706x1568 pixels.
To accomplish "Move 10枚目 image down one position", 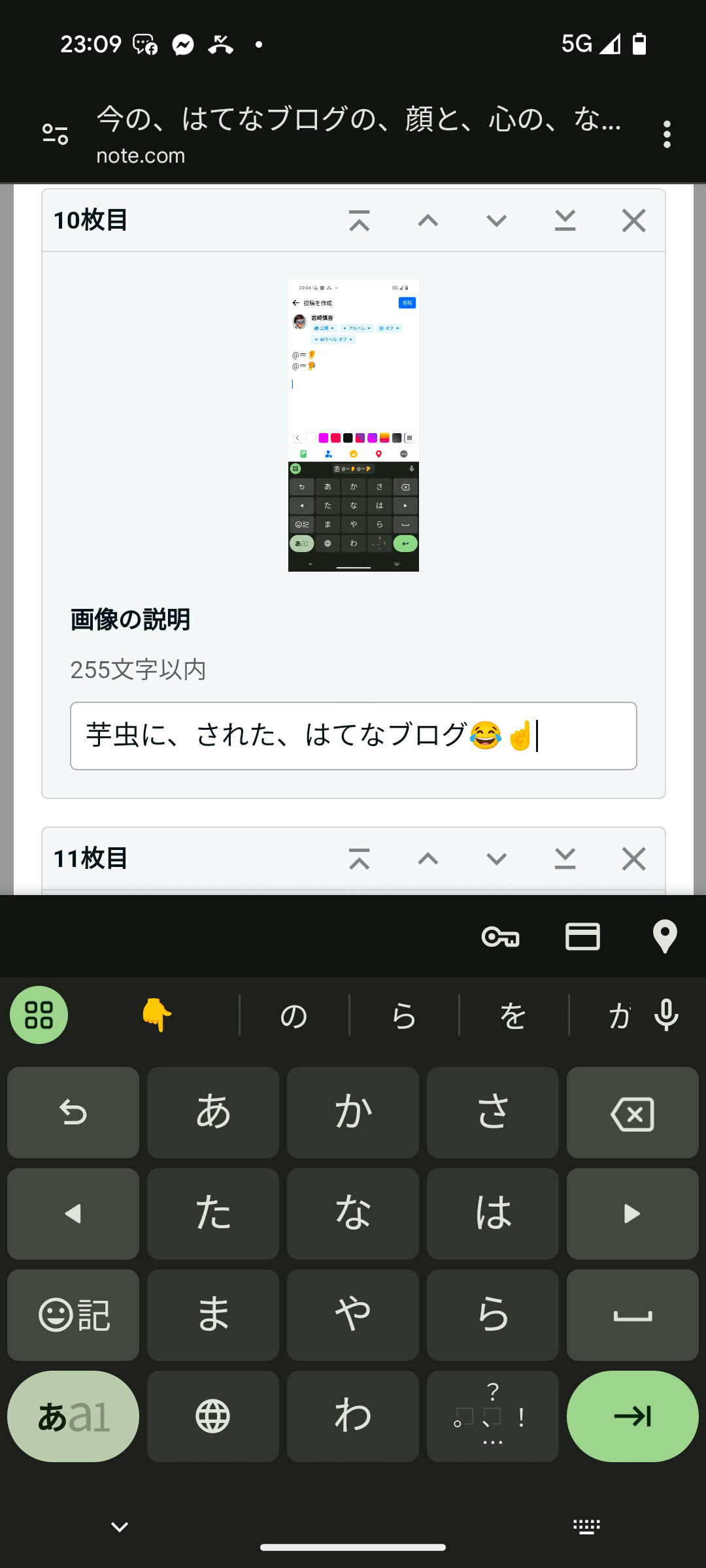I will coord(496,221).
